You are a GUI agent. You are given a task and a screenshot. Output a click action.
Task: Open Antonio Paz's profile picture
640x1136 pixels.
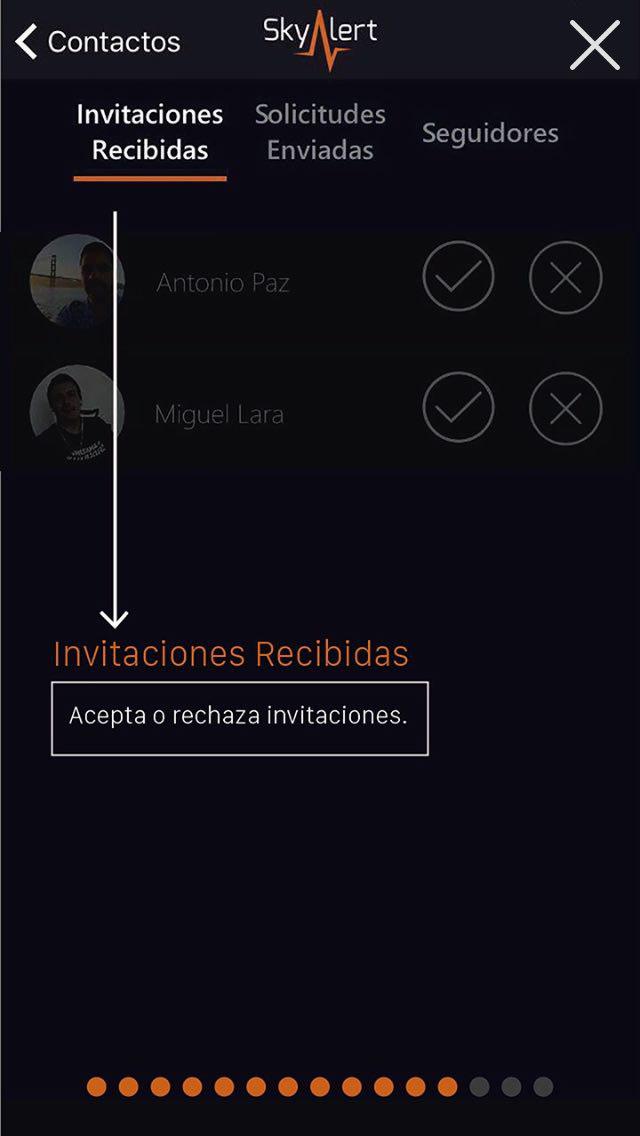77,281
